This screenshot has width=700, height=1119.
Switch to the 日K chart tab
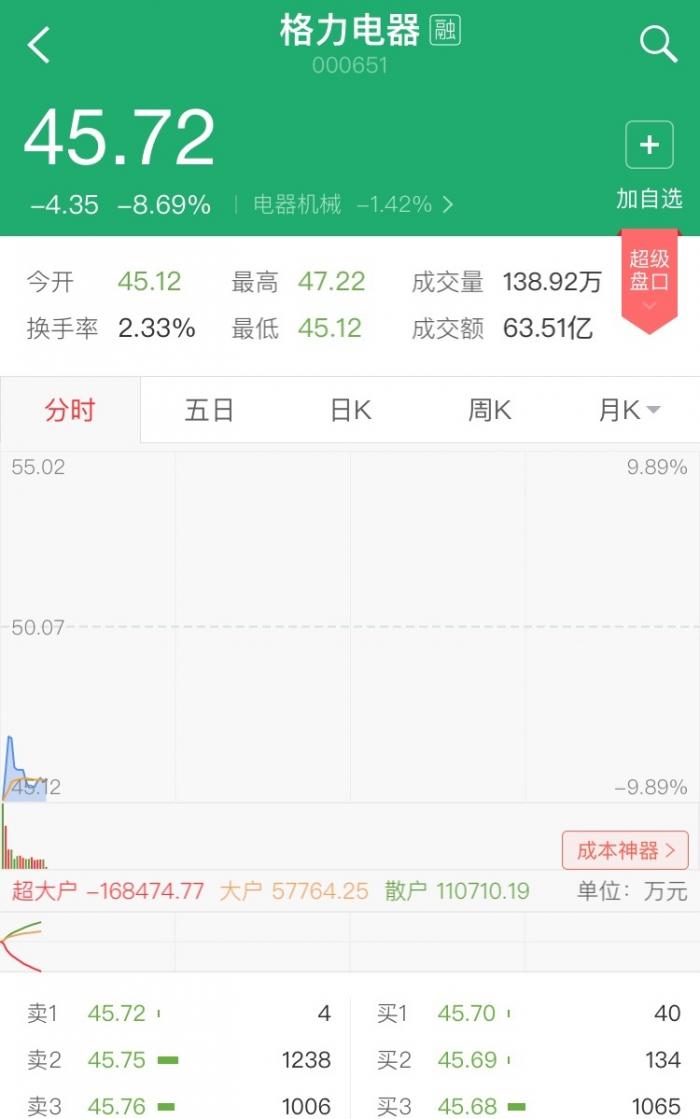click(x=350, y=410)
